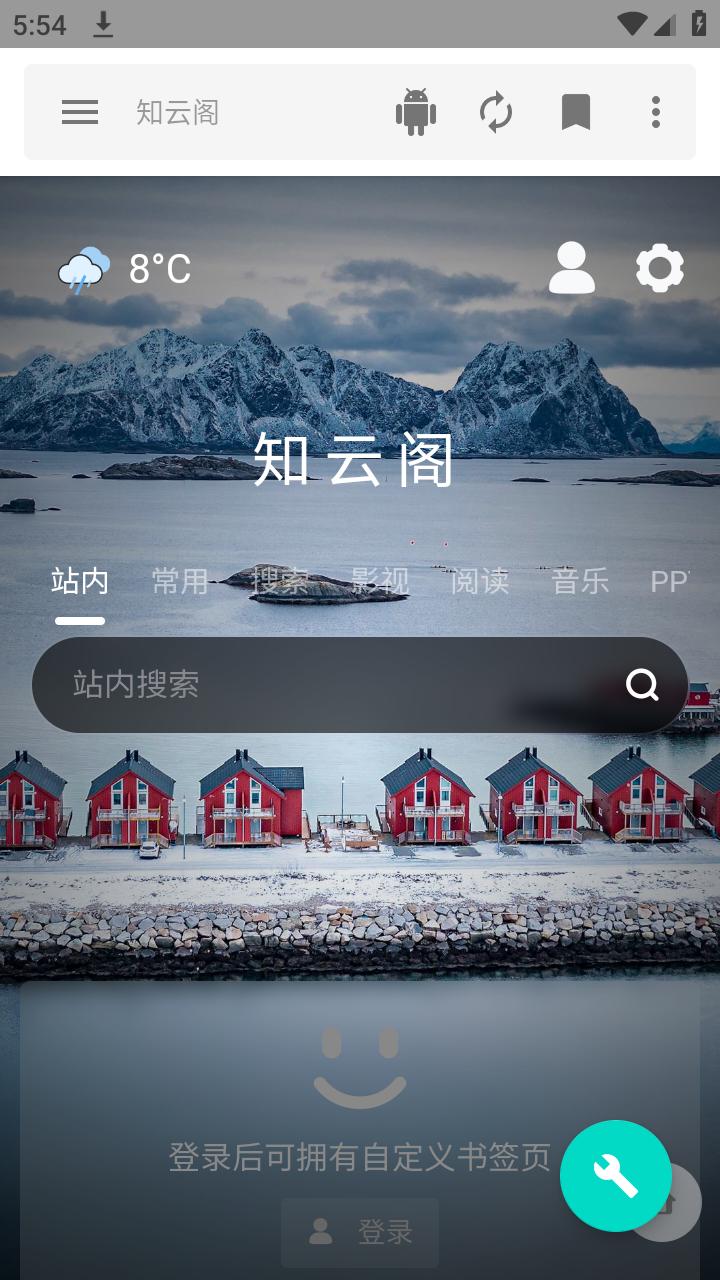Switch to the 音乐 tab
This screenshot has height=1280, width=720.
[x=580, y=581]
